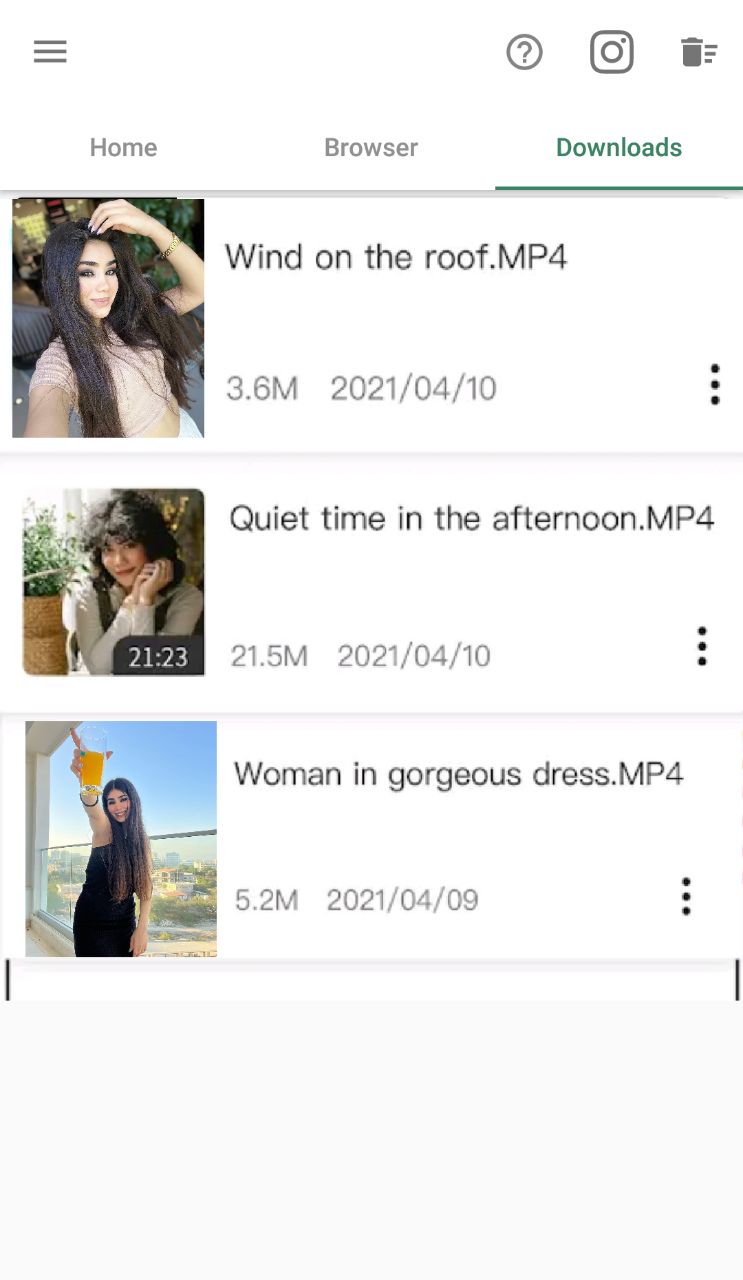Open options for Quiet time in the afternoon.MP4
Screen dimensions: 743x1280
(702, 647)
